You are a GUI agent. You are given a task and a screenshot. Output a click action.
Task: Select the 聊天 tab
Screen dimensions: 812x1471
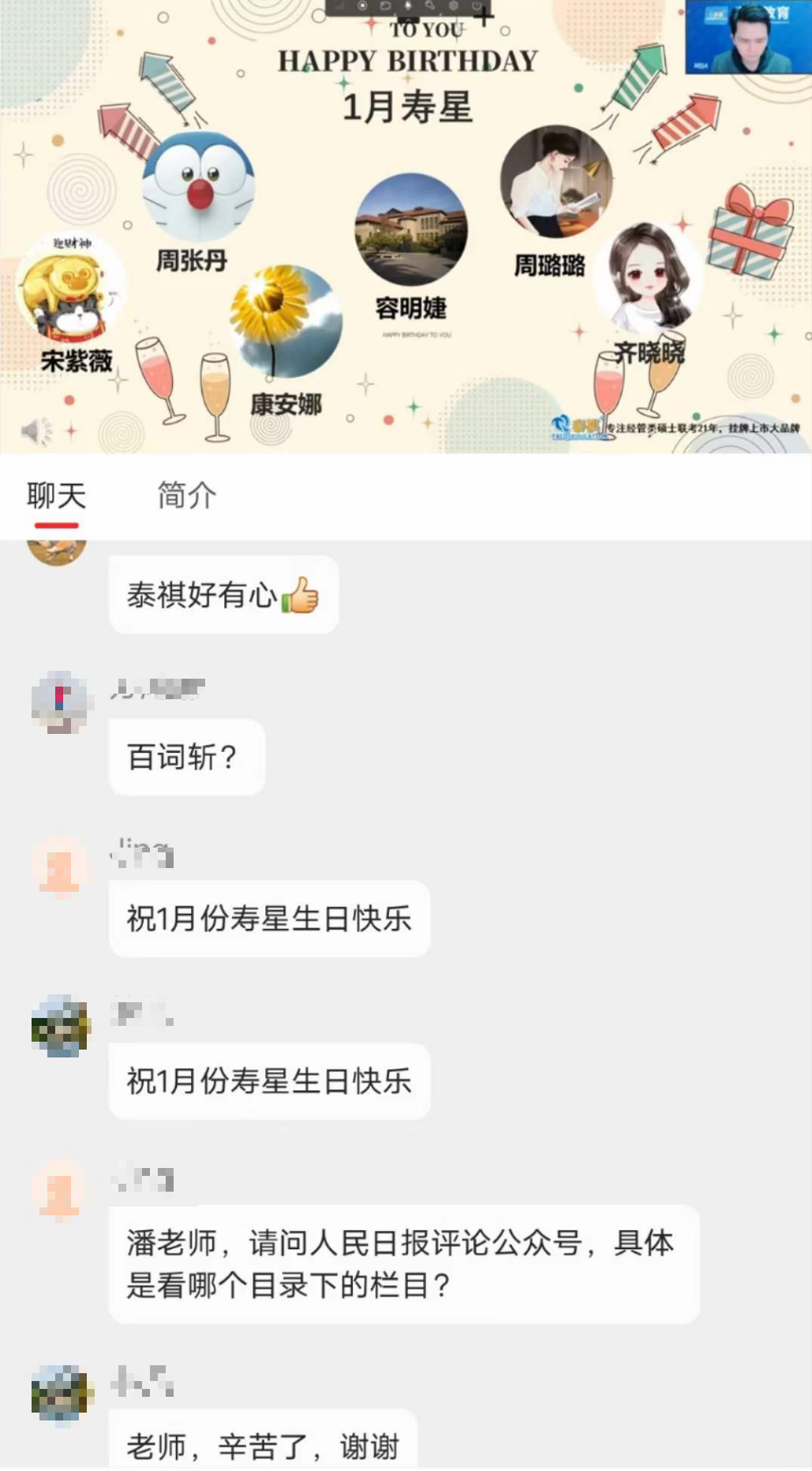56,497
